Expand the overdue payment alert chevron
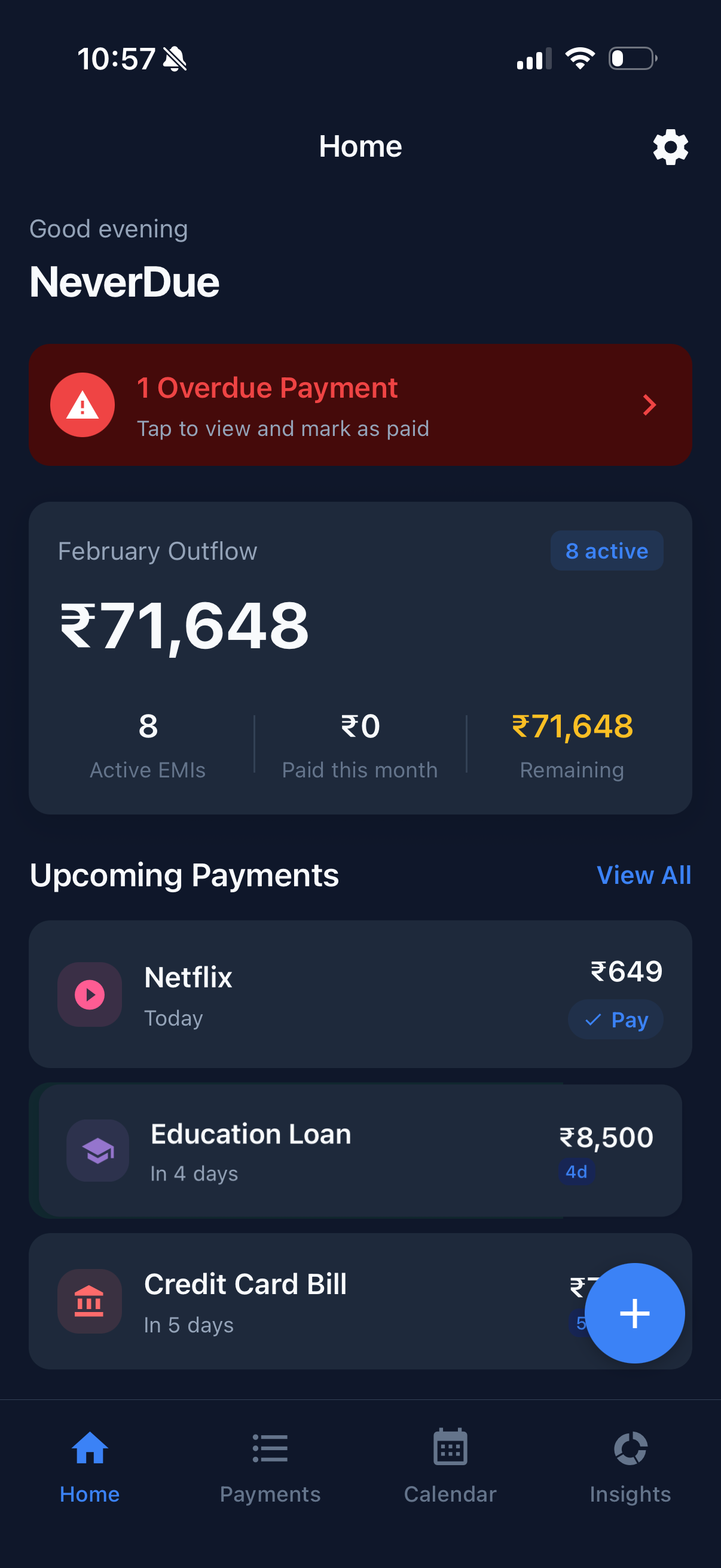Image resolution: width=721 pixels, height=1568 pixels. pos(649,405)
